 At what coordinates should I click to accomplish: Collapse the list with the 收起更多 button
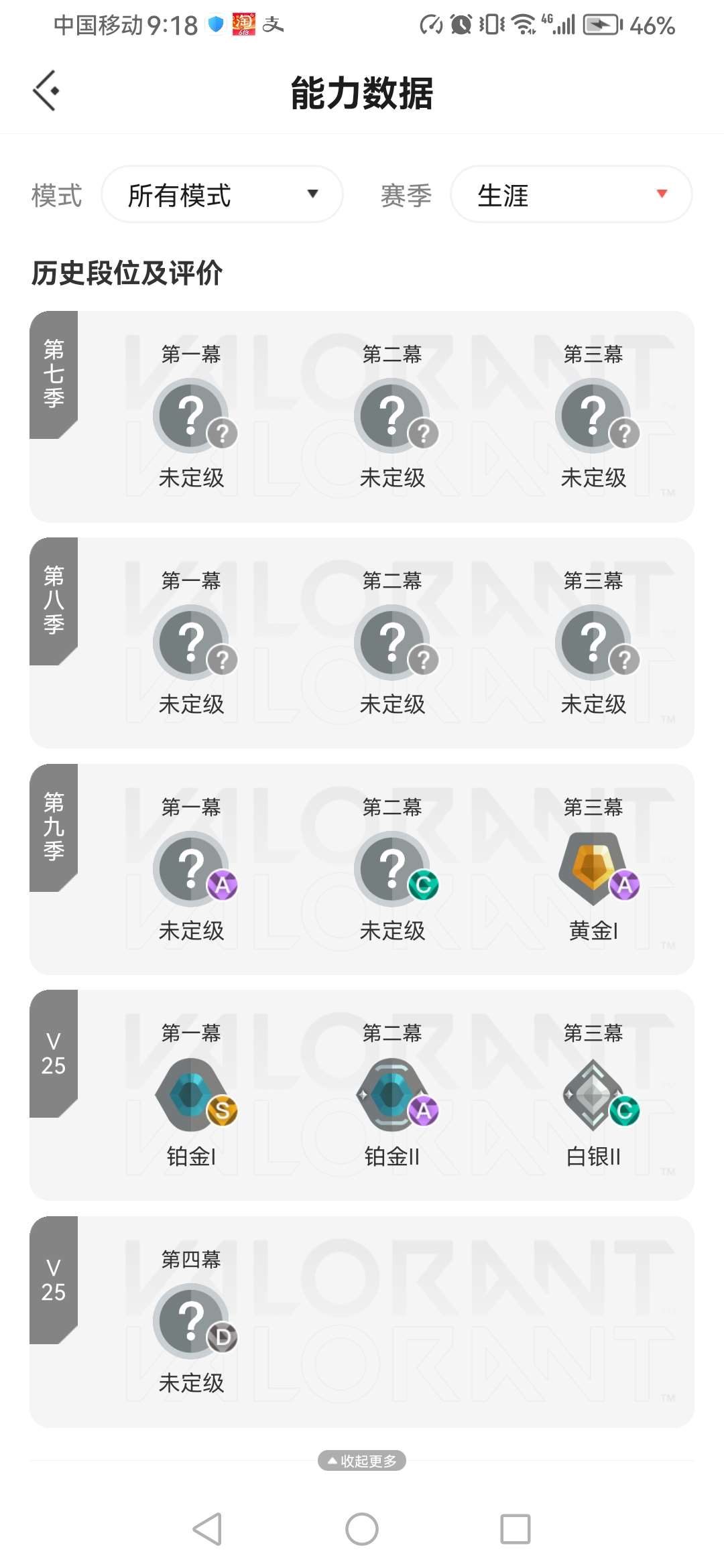[362, 1460]
